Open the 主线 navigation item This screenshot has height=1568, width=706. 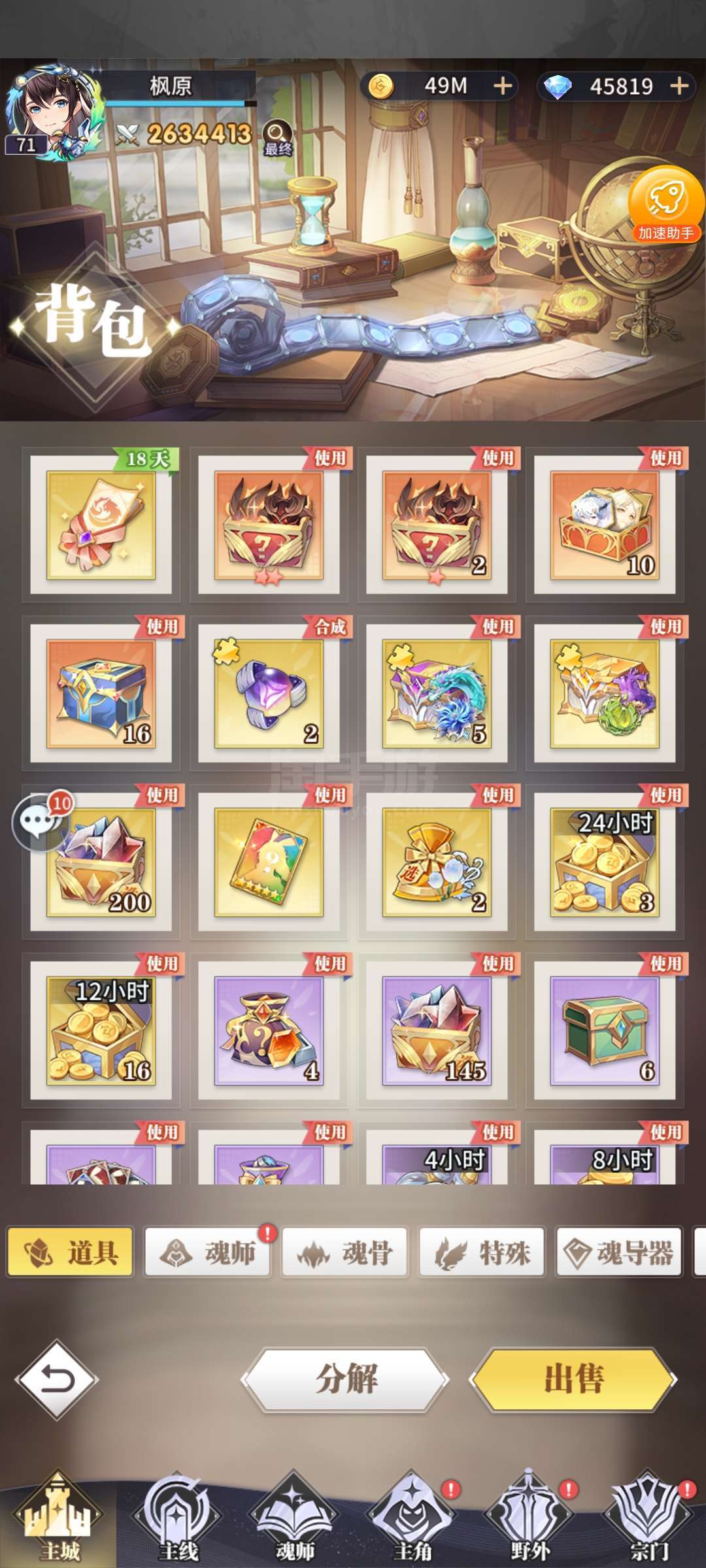[177, 1517]
